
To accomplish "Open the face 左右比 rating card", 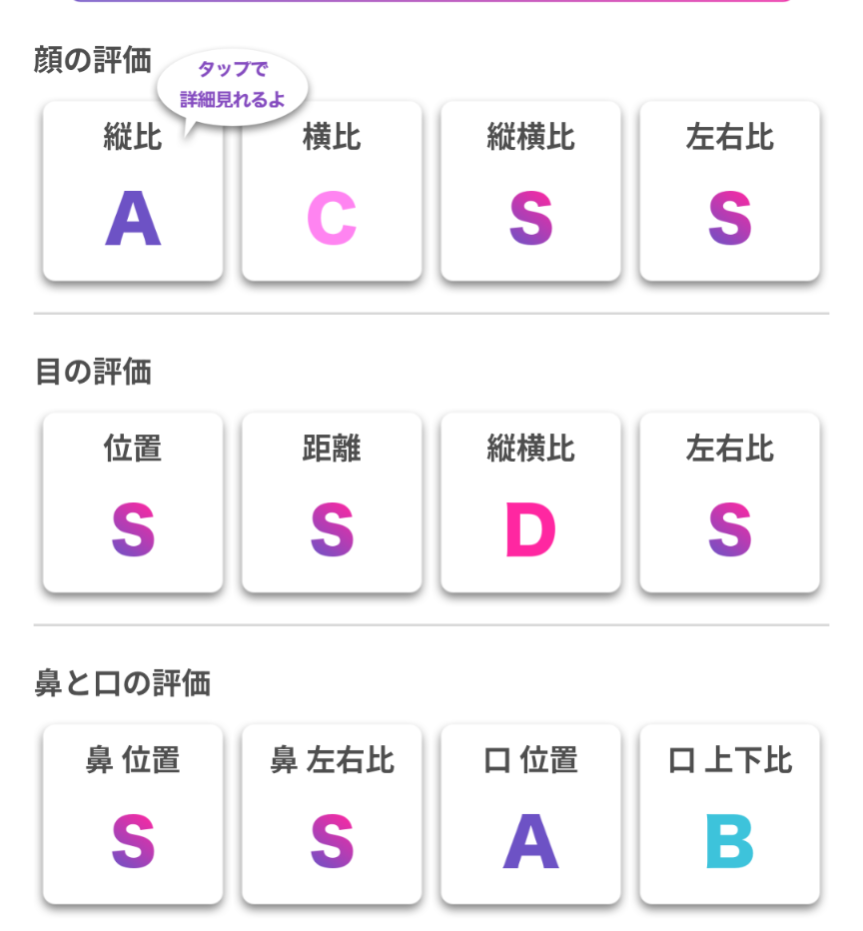I will click(x=729, y=192).
